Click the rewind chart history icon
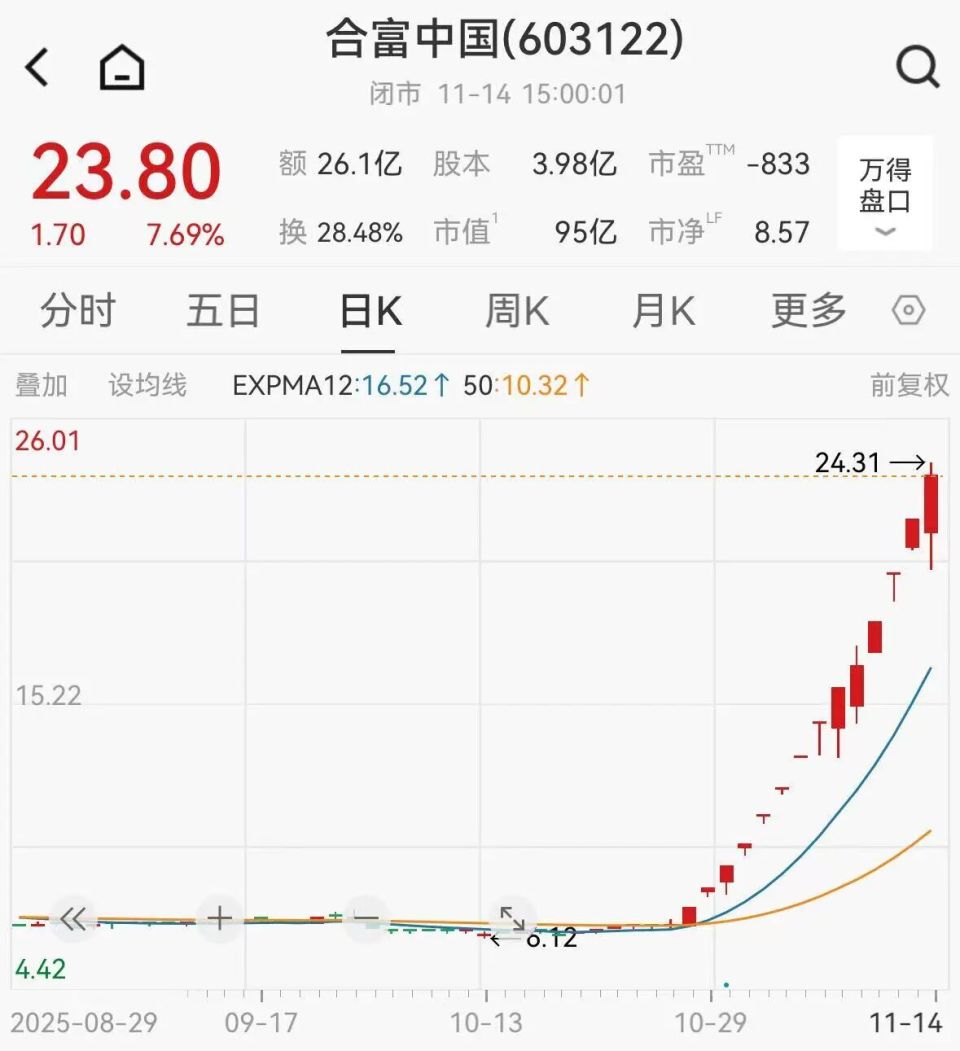The width and height of the screenshot is (960, 1051). pos(72,918)
